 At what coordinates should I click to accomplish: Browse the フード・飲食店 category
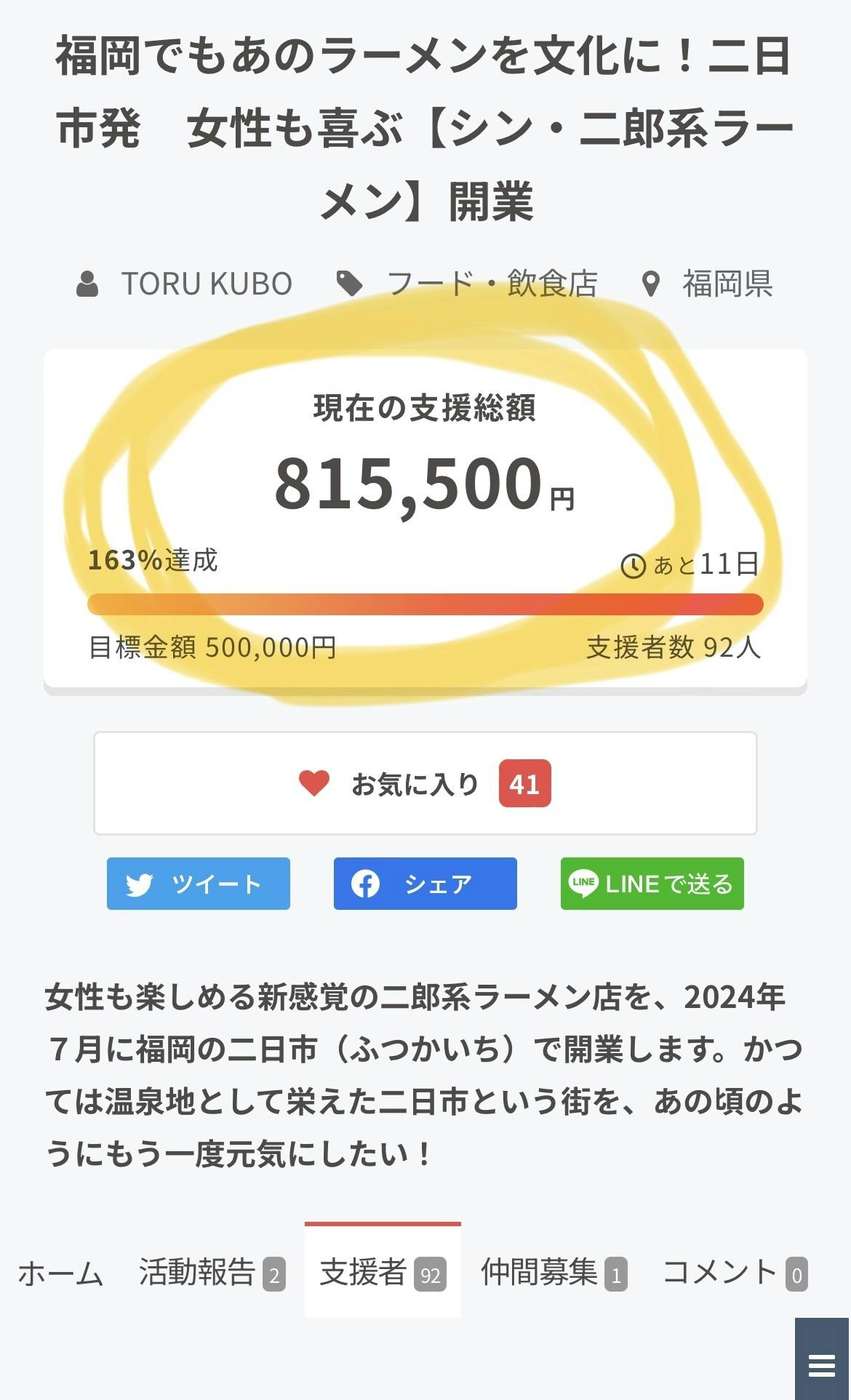click(x=491, y=284)
